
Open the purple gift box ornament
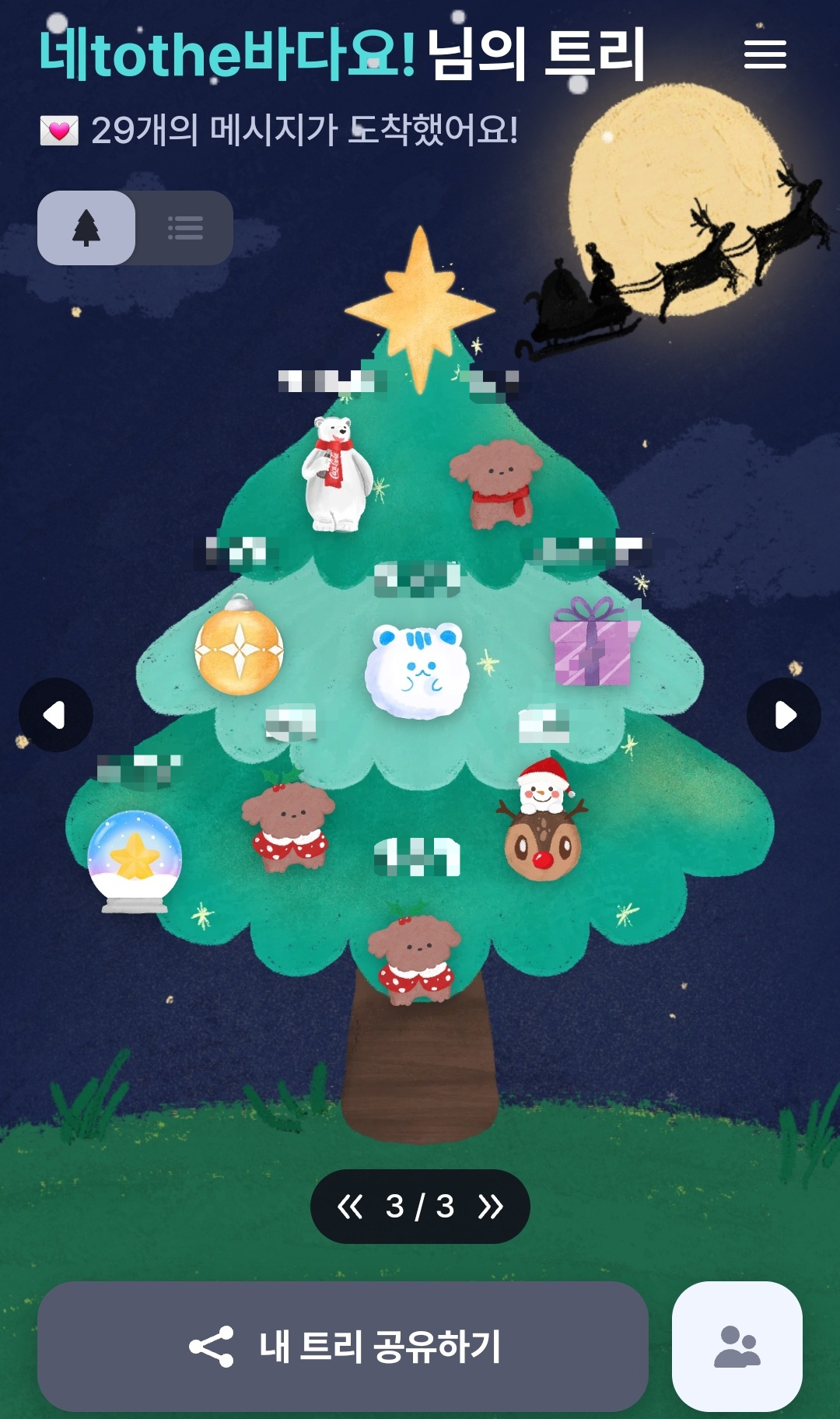coord(593,643)
